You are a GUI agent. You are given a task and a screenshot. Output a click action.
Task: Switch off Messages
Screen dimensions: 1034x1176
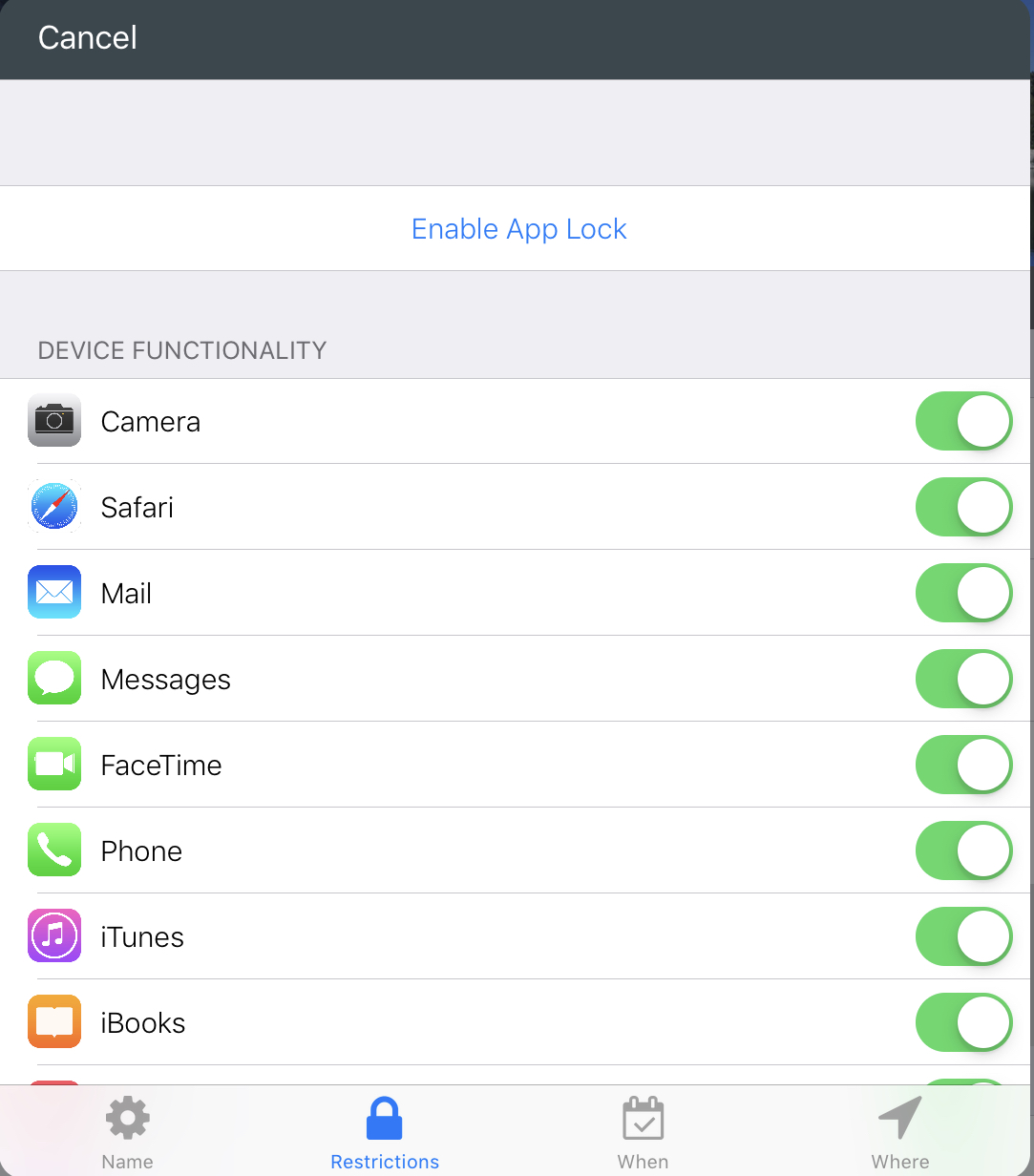click(x=962, y=679)
